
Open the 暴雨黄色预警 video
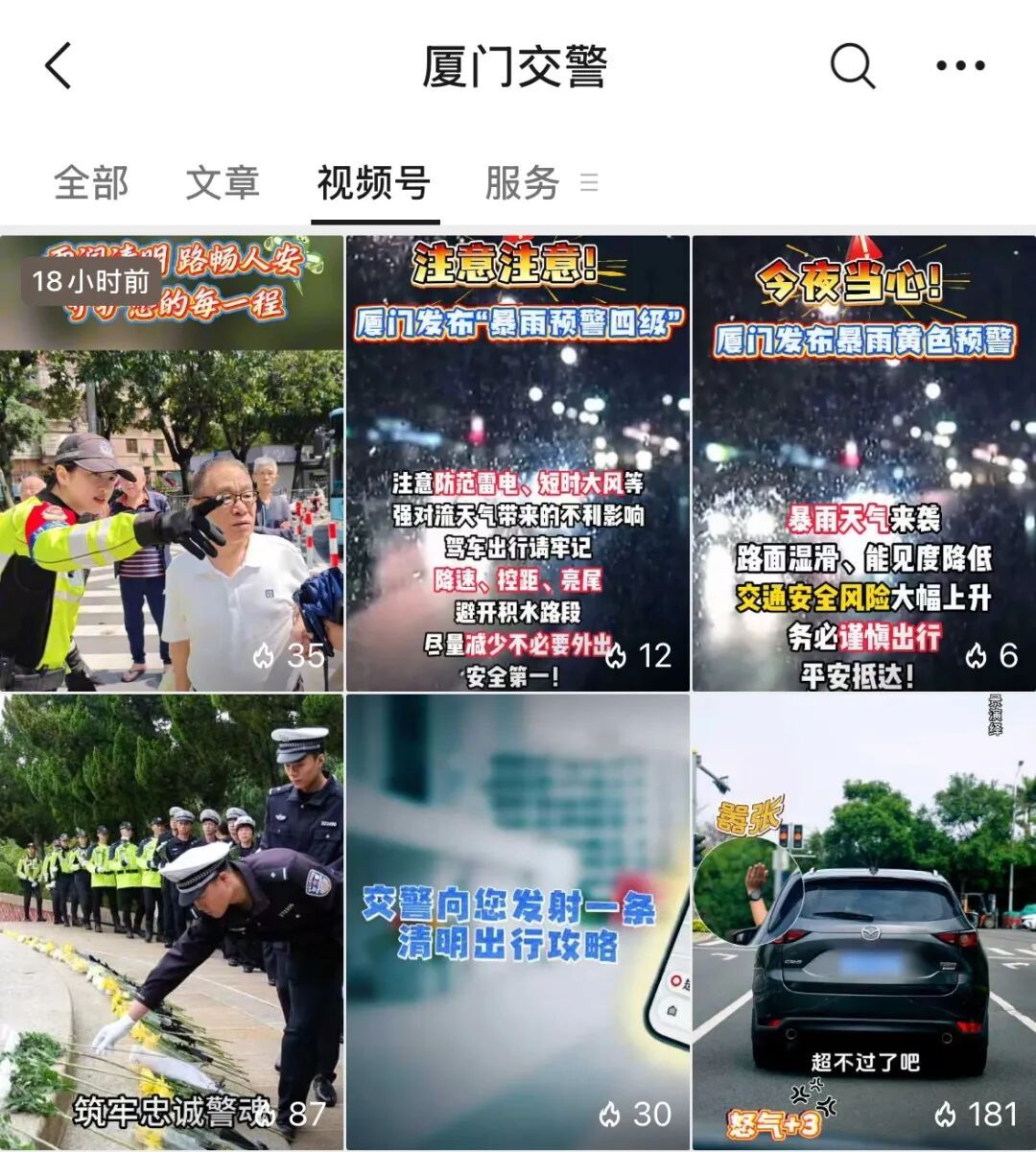pos(863,463)
